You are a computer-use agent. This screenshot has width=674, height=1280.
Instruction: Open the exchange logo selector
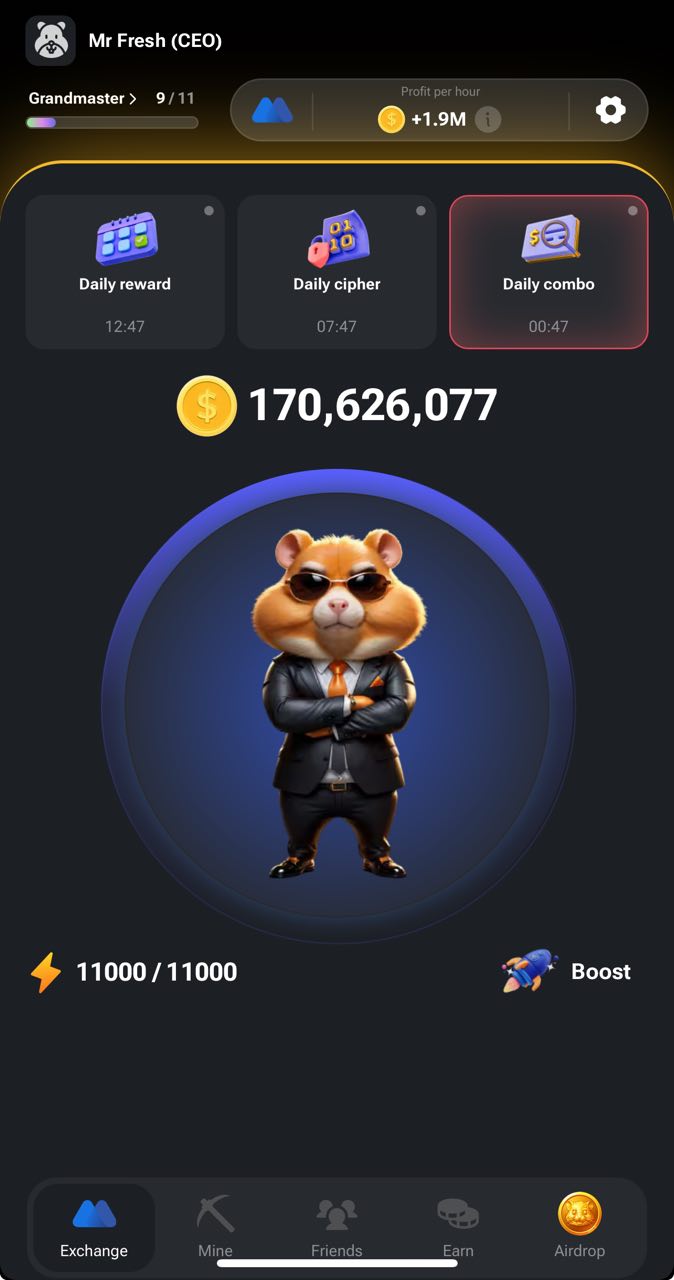click(272, 110)
